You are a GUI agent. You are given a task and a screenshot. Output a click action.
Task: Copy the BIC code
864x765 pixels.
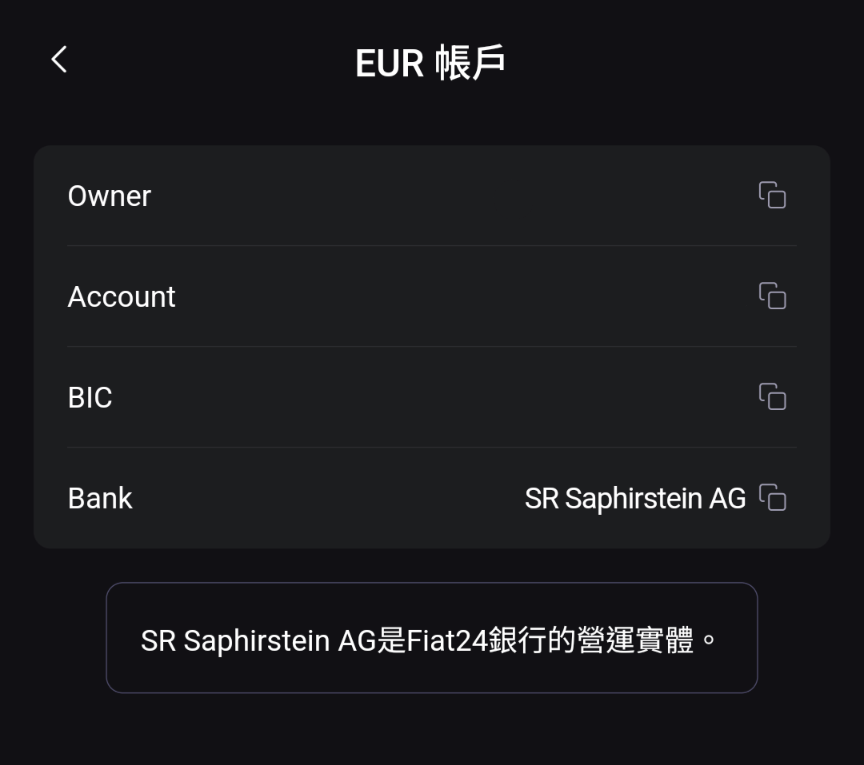772,397
